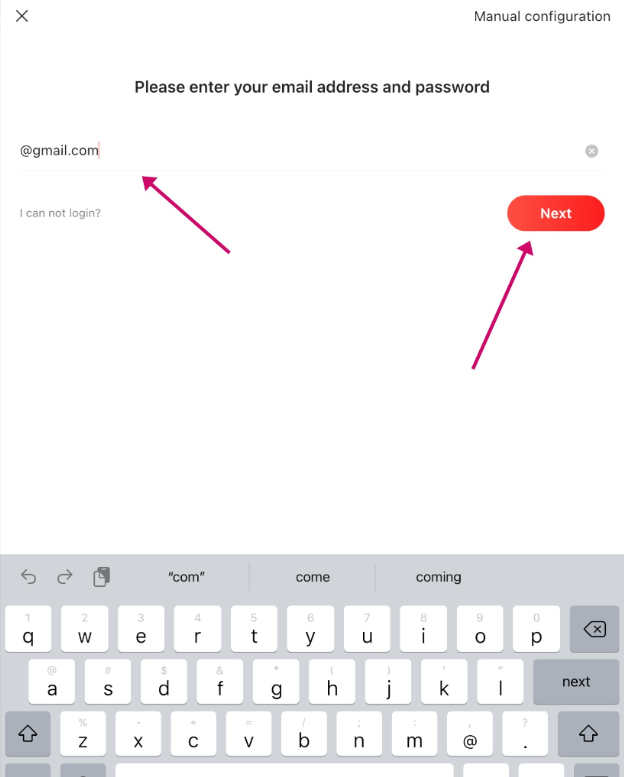Paste from the keyboard clipboard icon
This screenshot has width=624, height=777.
[101, 577]
